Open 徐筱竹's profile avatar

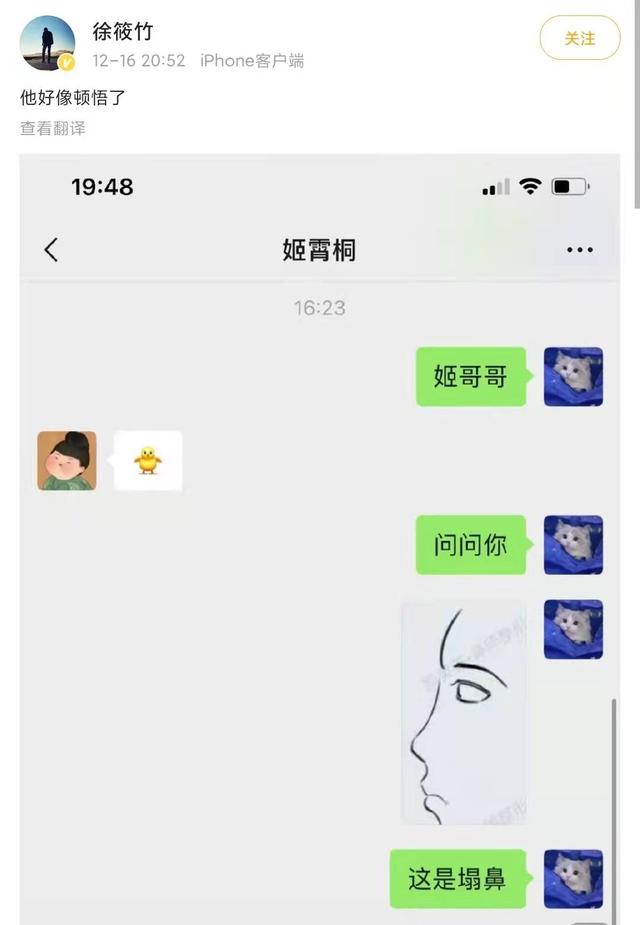pos(47,43)
